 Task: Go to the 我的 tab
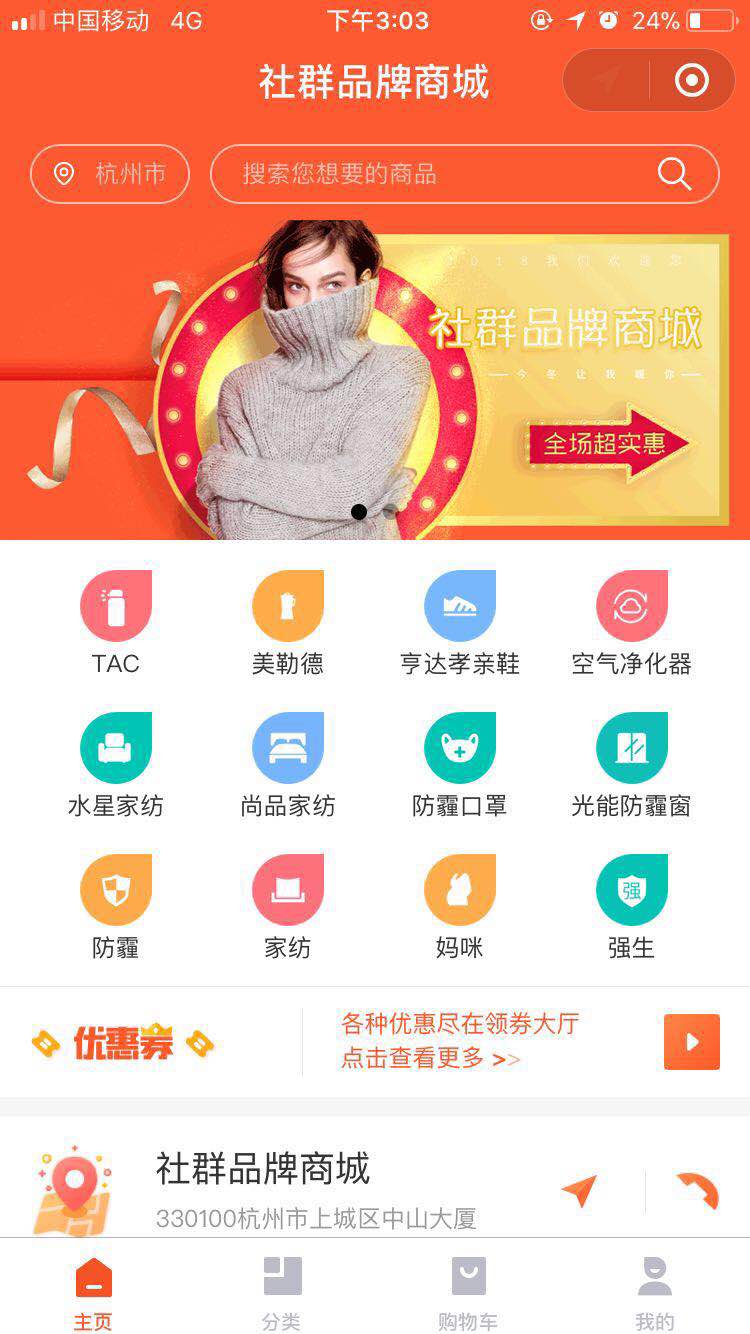(655, 1294)
